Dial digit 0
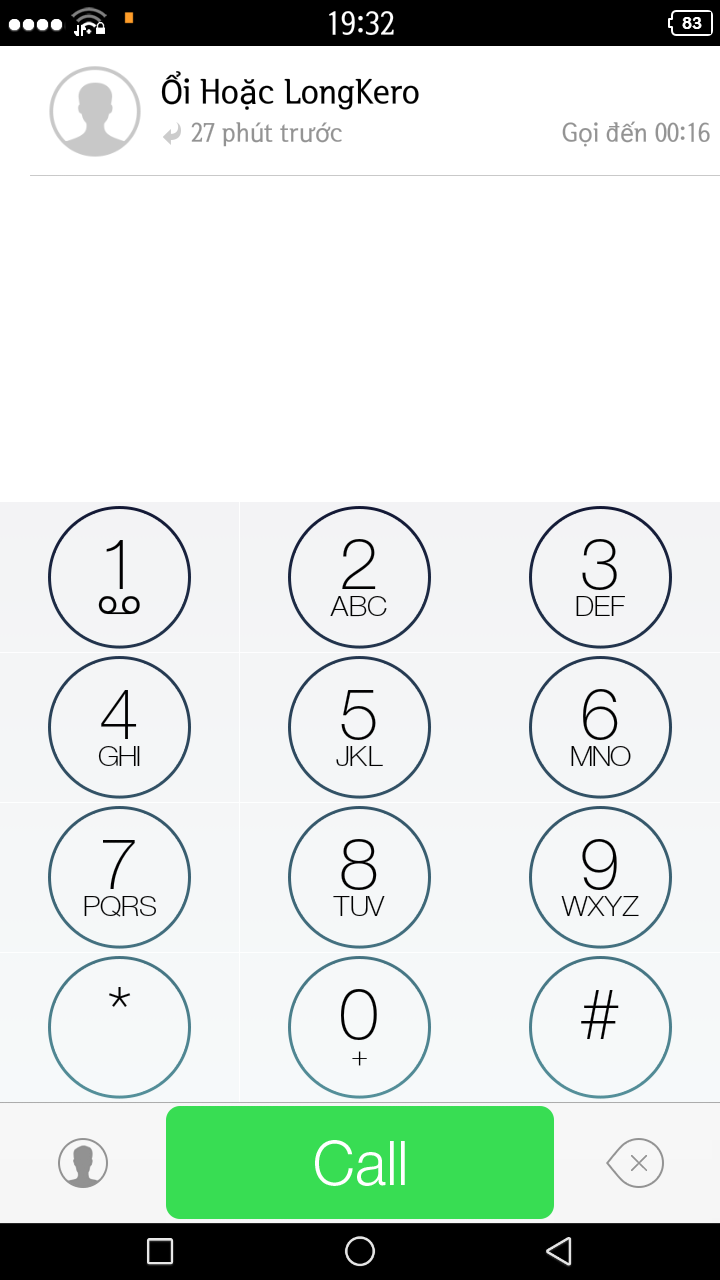This screenshot has width=720, height=1280. click(x=359, y=1027)
